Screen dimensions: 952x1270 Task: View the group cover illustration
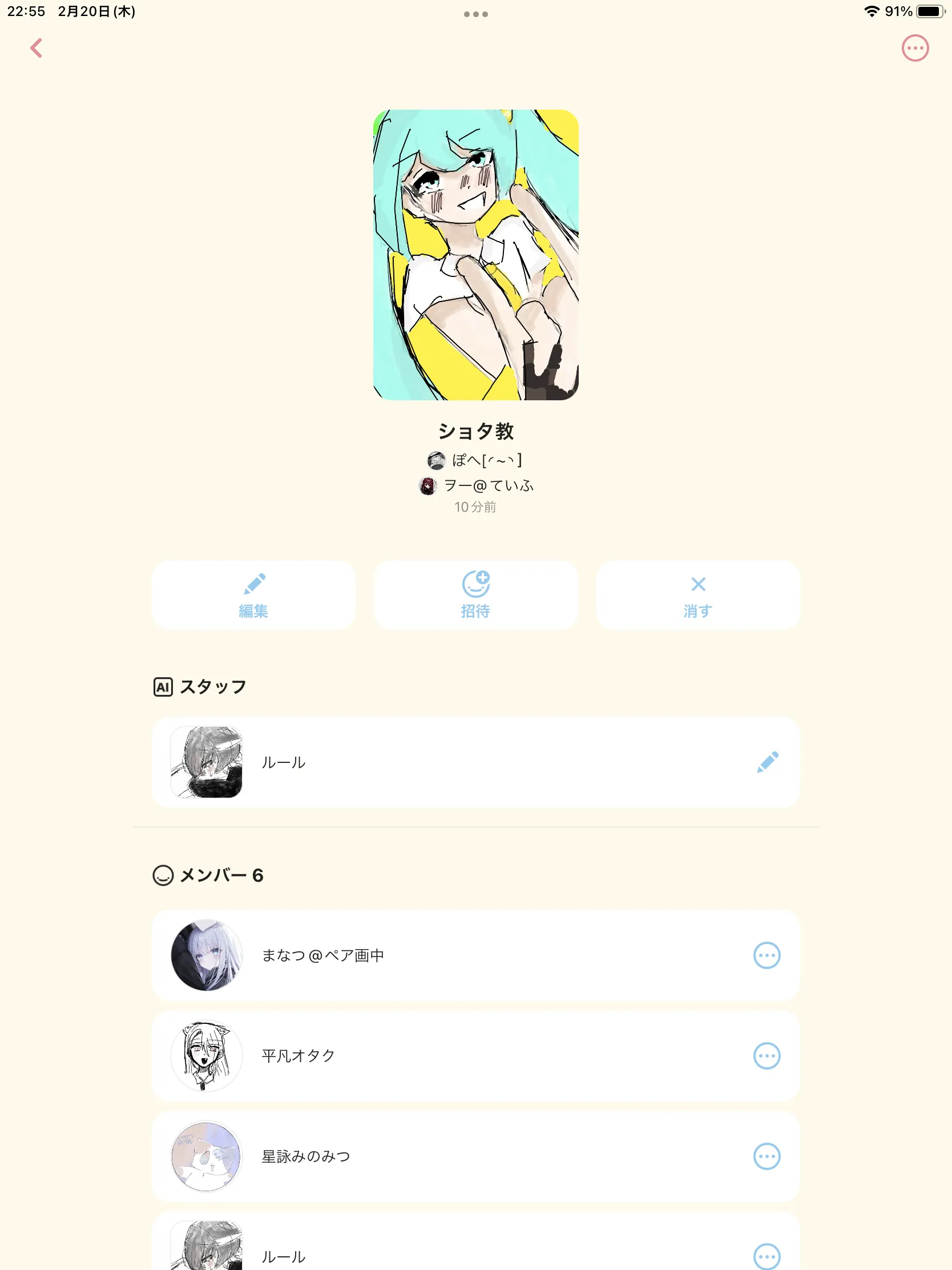(x=475, y=255)
